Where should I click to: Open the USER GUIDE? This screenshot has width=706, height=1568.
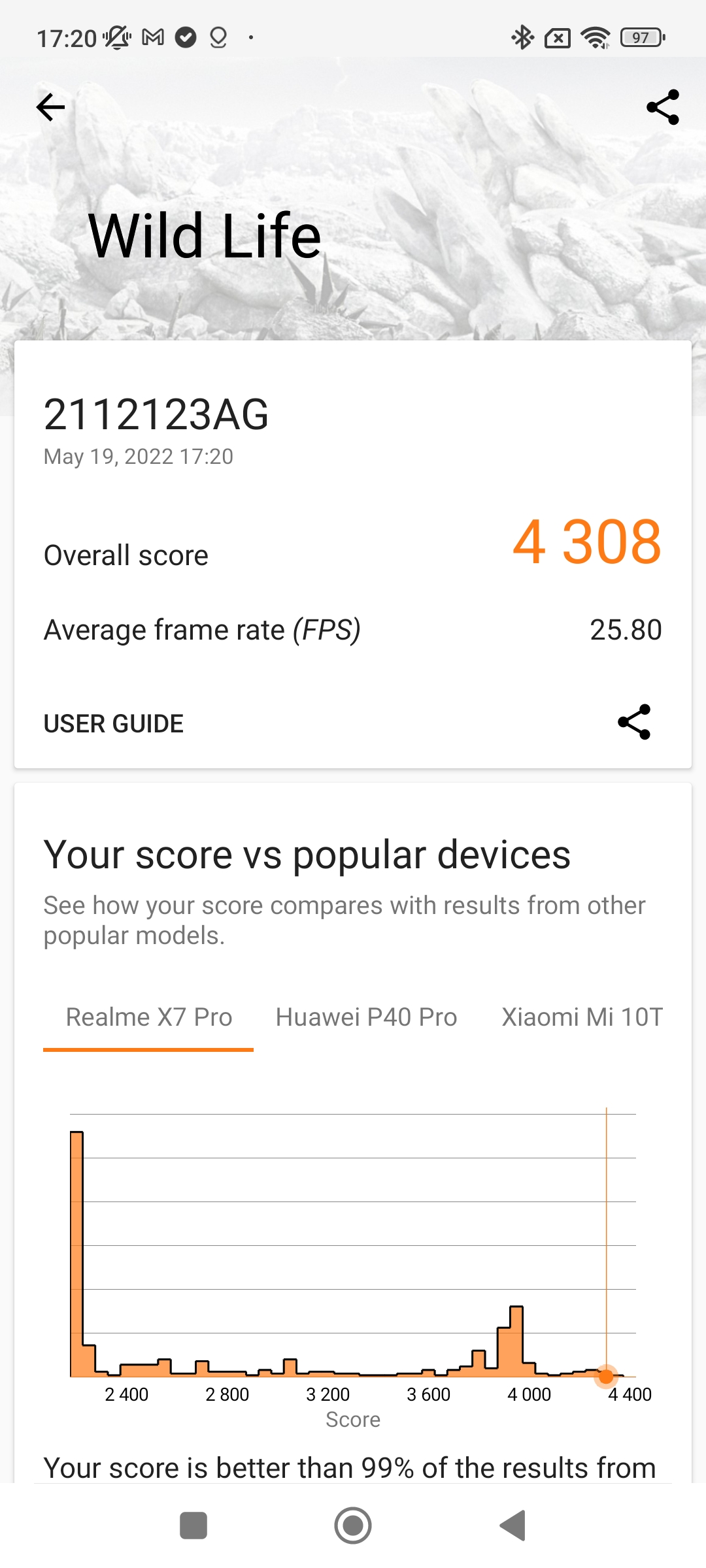(x=114, y=724)
